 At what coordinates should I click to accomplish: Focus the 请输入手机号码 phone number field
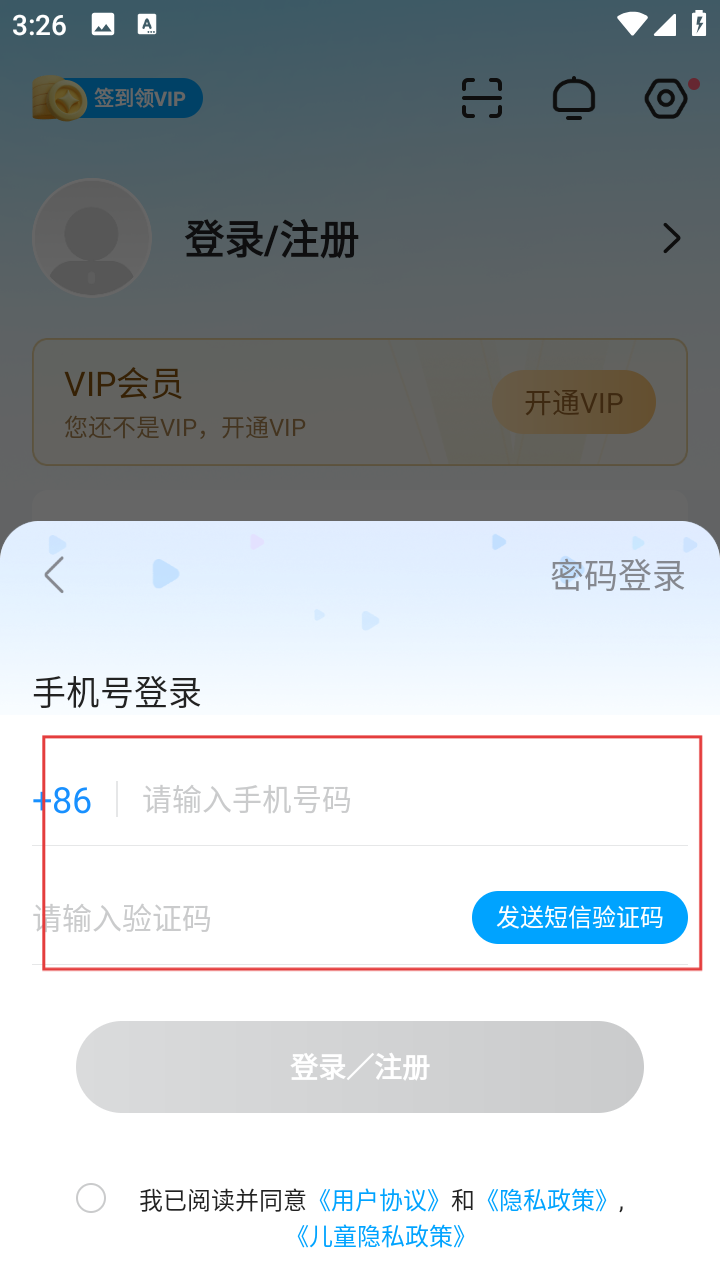click(400, 801)
